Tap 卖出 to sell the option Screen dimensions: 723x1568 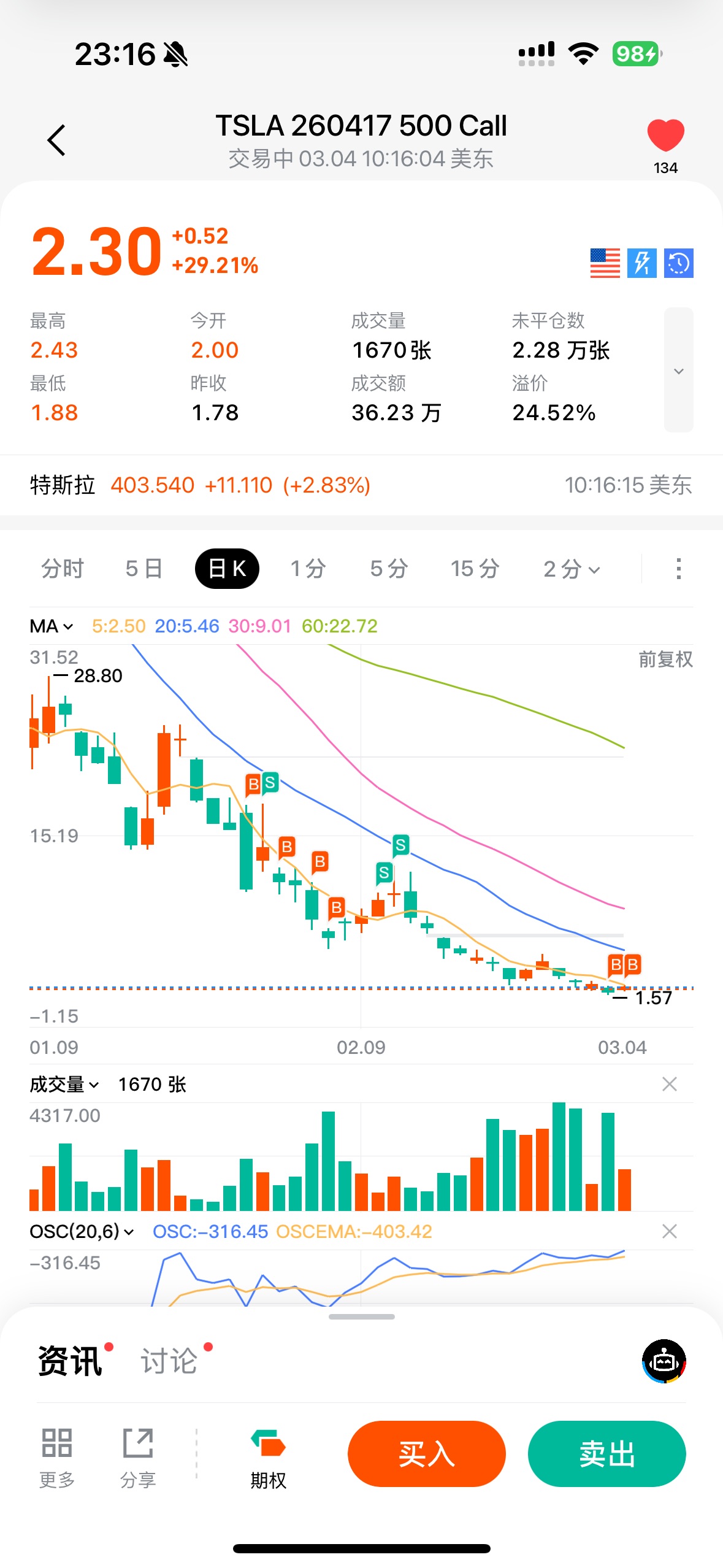(x=606, y=1454)
